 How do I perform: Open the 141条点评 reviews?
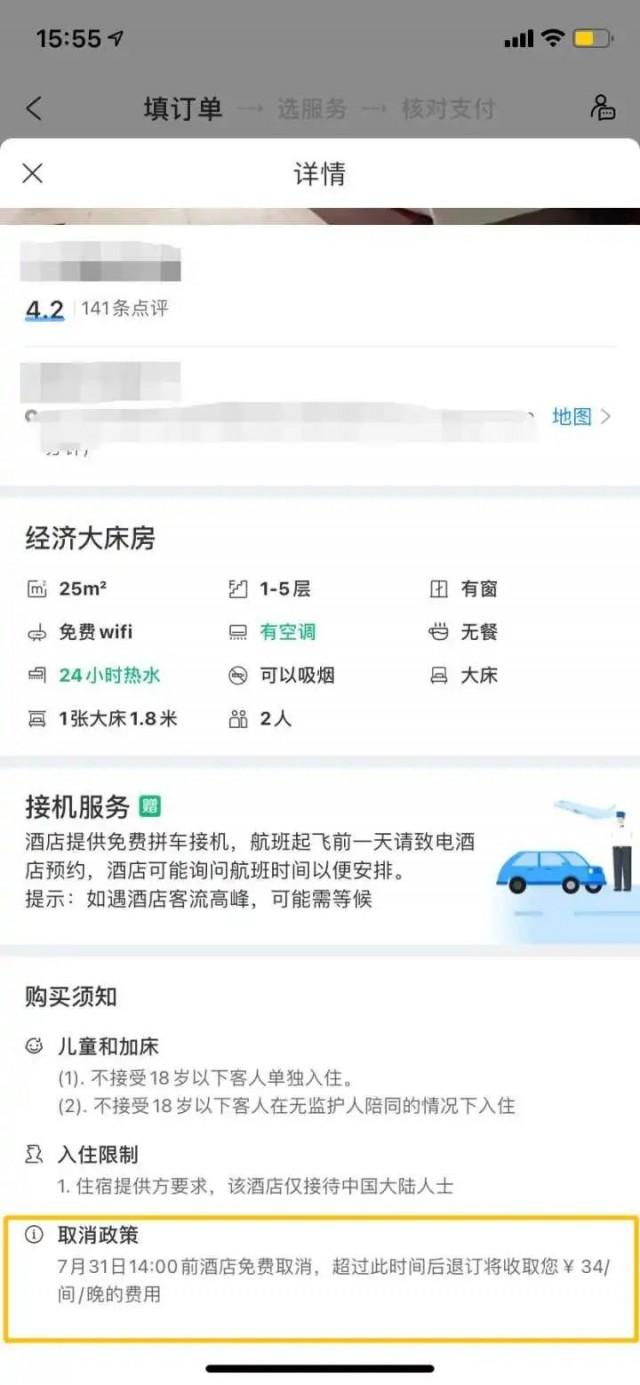click(125, 308)
